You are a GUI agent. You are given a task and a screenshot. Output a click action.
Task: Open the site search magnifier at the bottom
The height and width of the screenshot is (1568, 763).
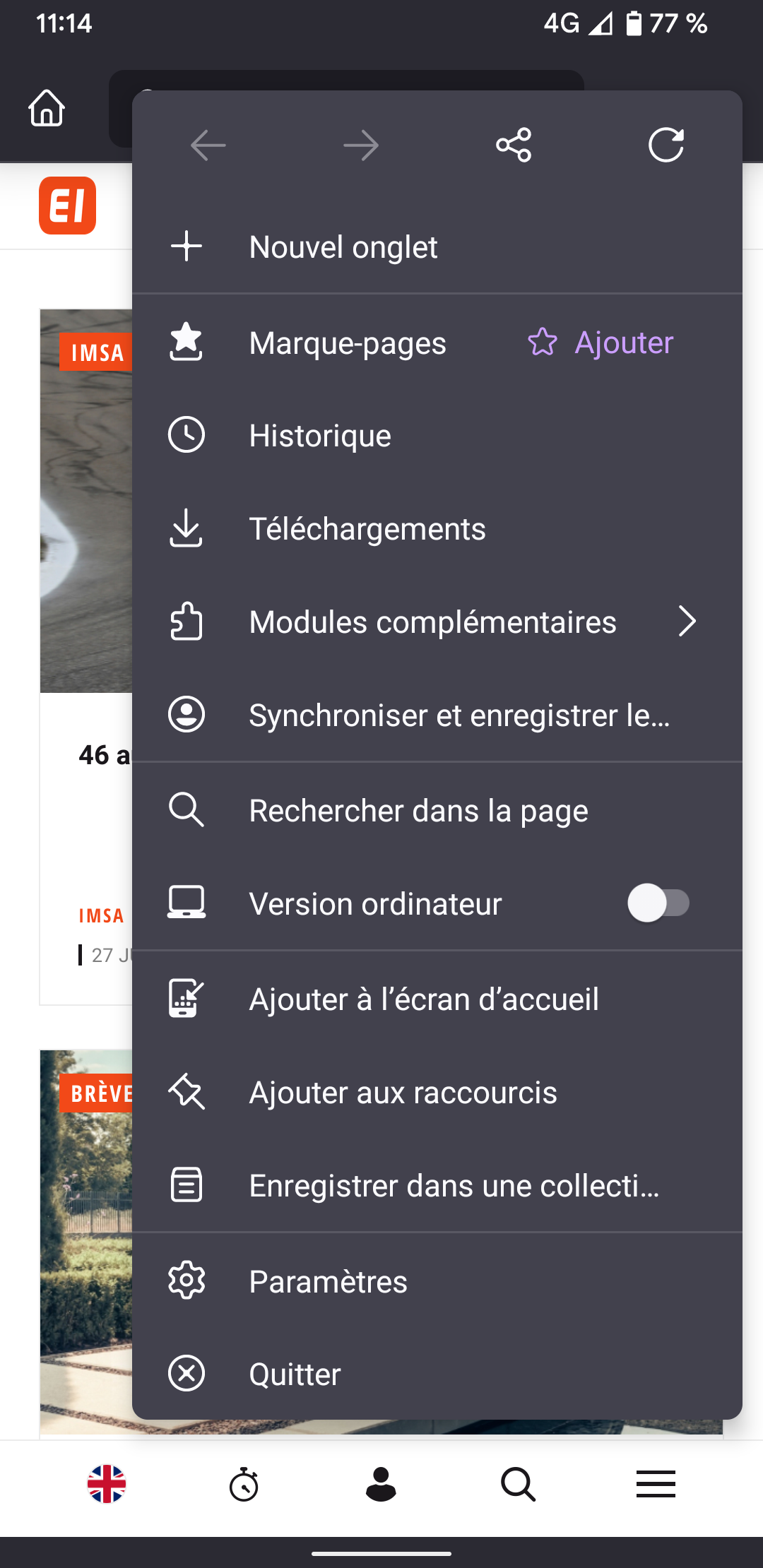coord(519,1484)
